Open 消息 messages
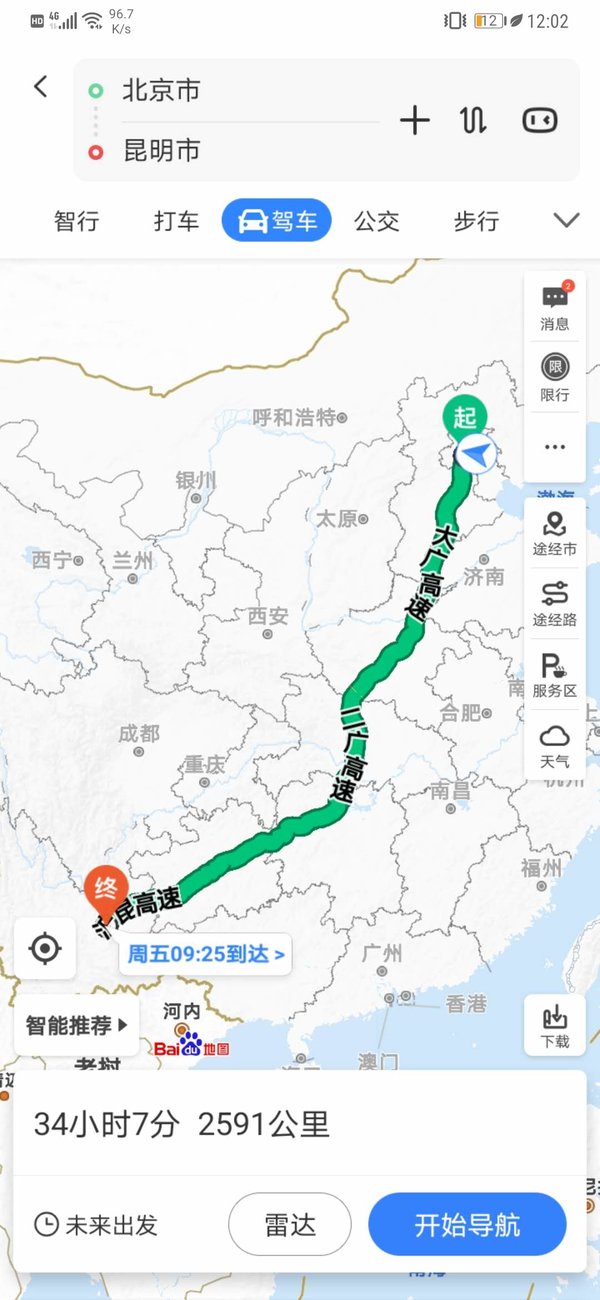Viewport: 600px width, 1300px height. 555,306
